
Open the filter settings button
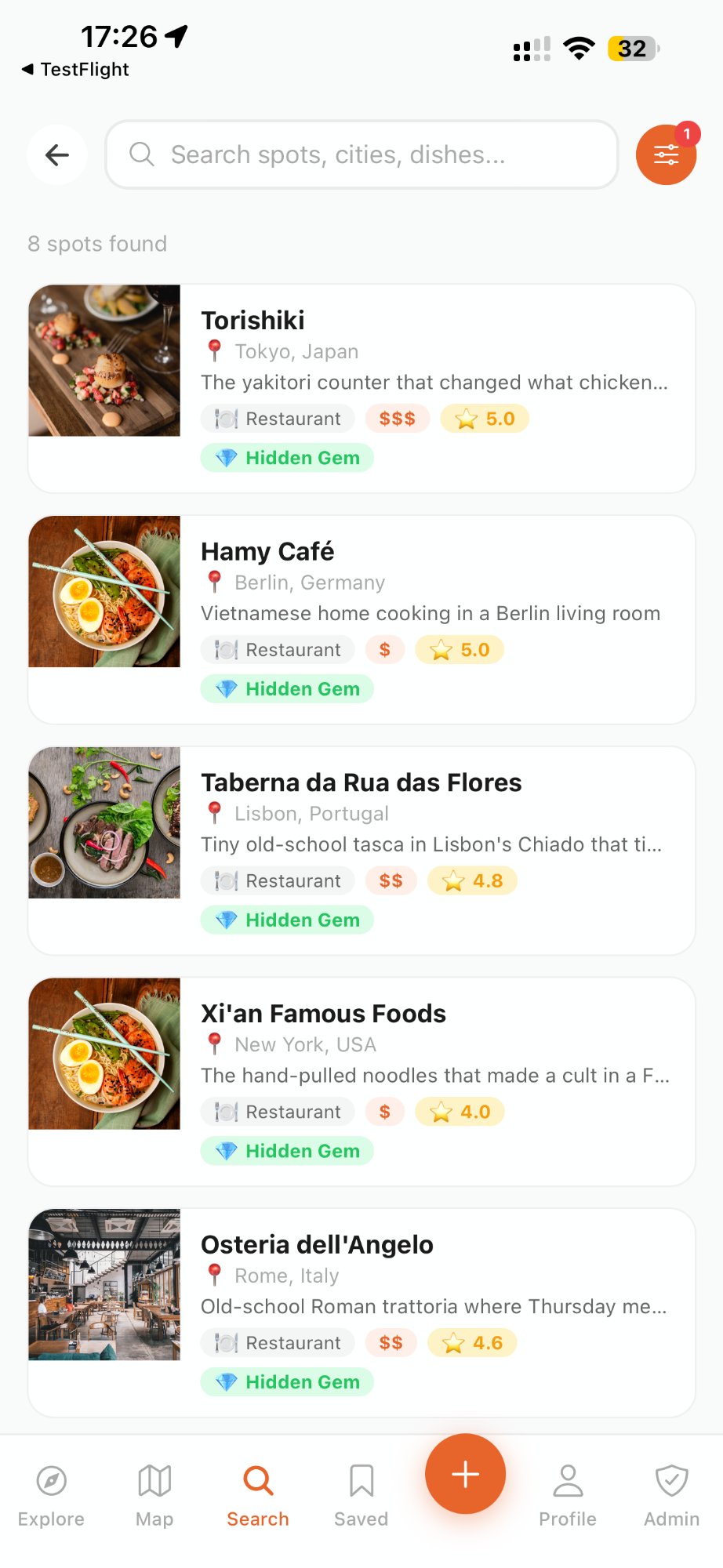(666, 155)
